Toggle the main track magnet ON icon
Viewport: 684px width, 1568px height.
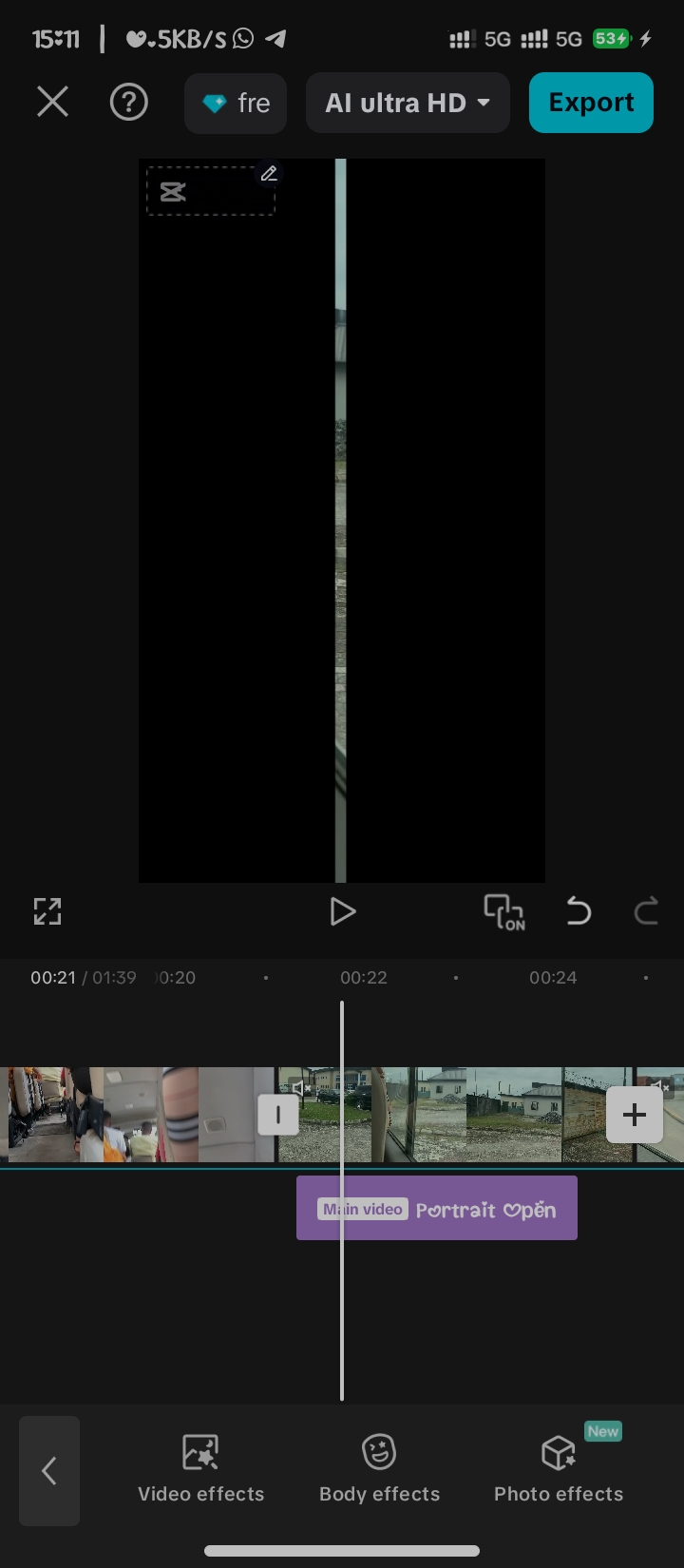coord(503,912)
